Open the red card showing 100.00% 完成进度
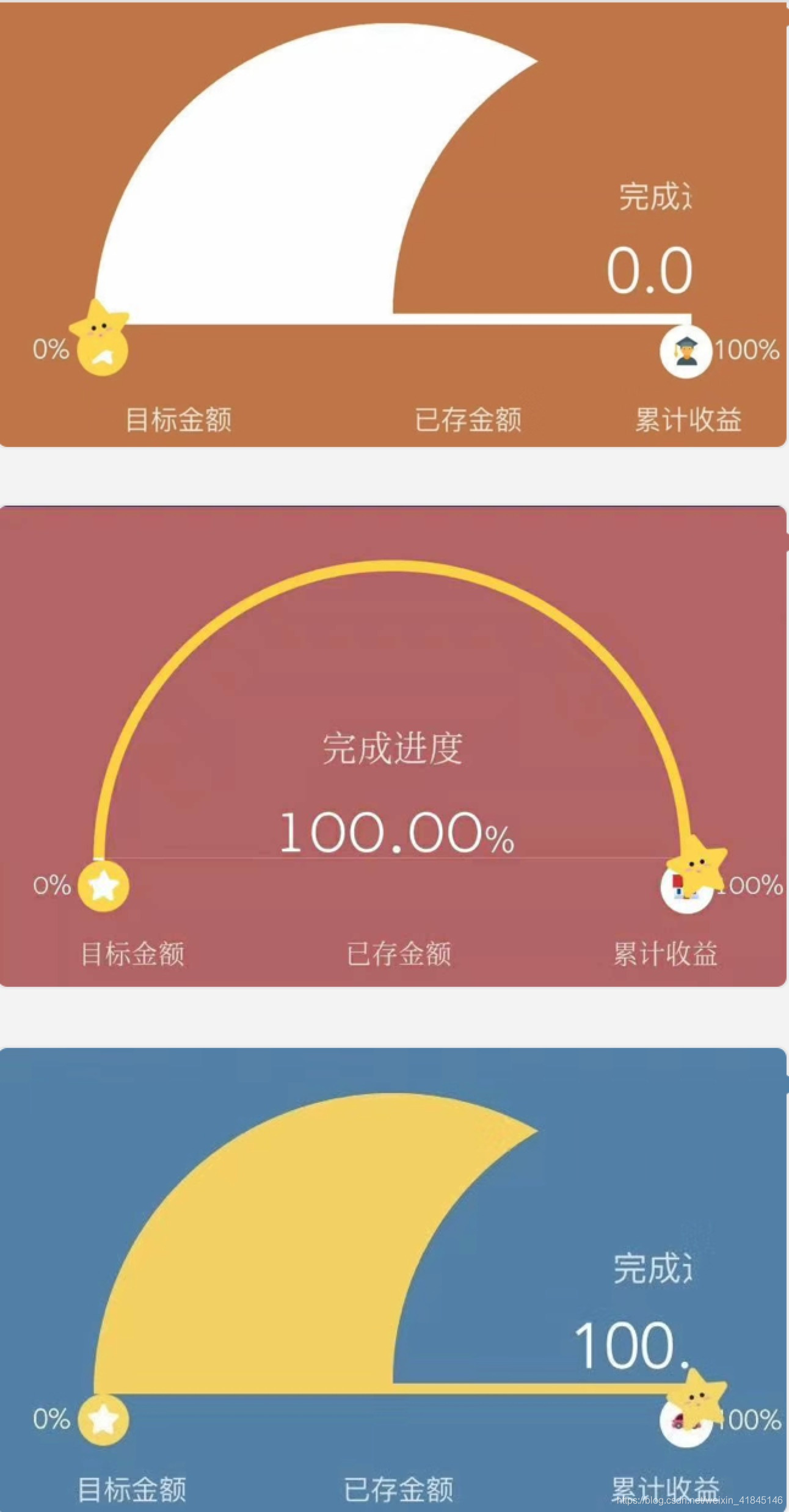Screen dimensions: 789x1512 click(x=393, y=746)
